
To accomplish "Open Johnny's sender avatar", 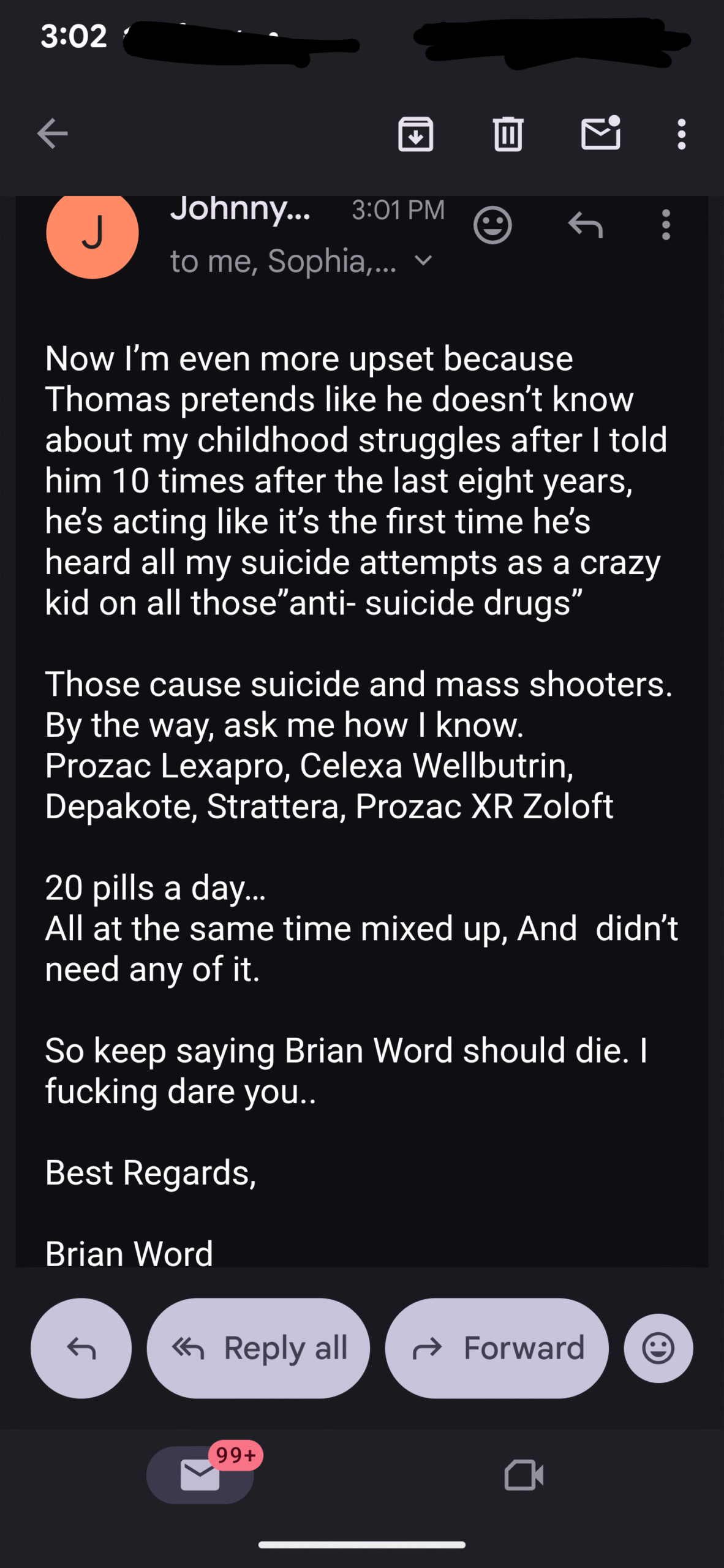I will (92, 233).
